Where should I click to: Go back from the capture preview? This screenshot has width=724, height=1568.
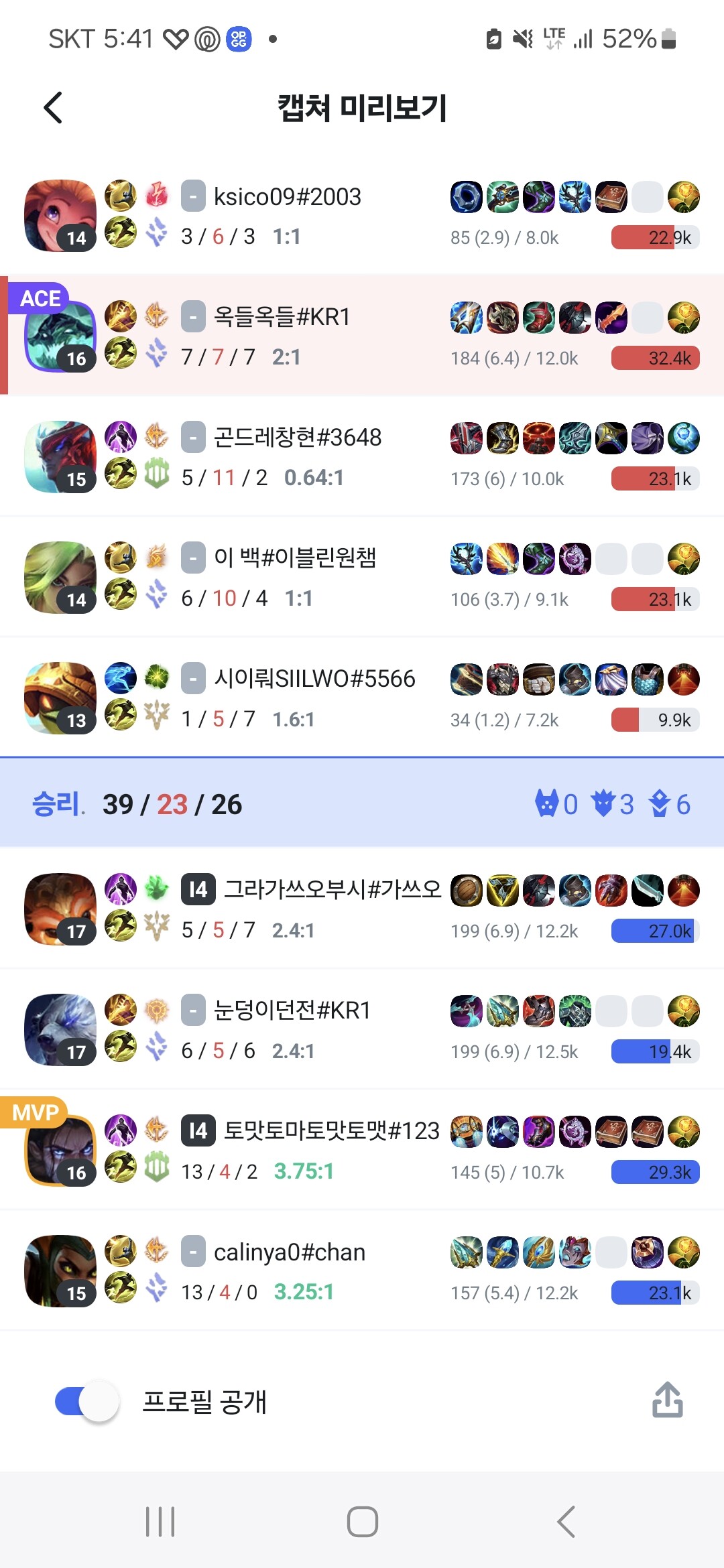(54, 108)
